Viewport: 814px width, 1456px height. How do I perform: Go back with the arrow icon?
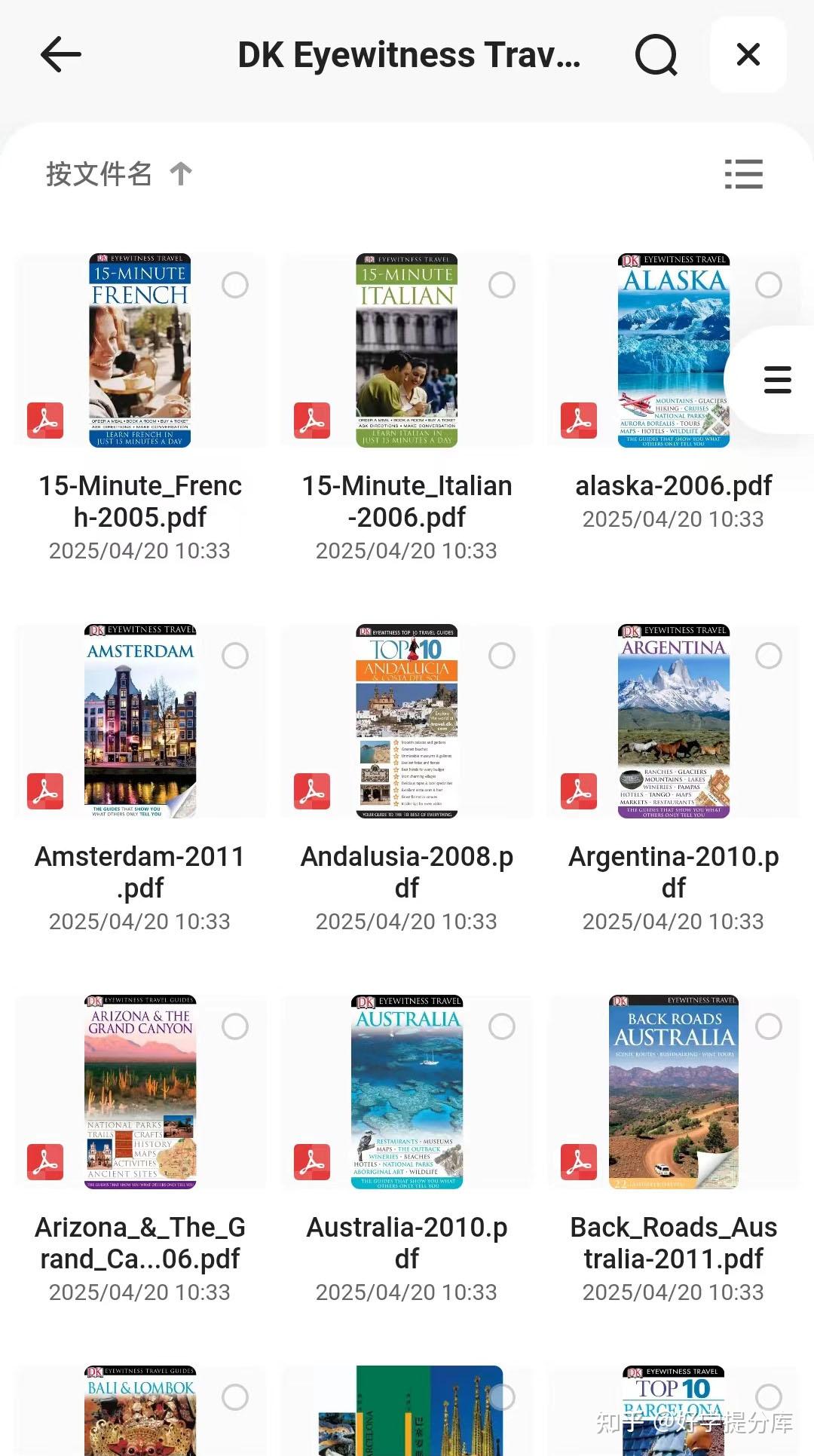click(60, 55)
